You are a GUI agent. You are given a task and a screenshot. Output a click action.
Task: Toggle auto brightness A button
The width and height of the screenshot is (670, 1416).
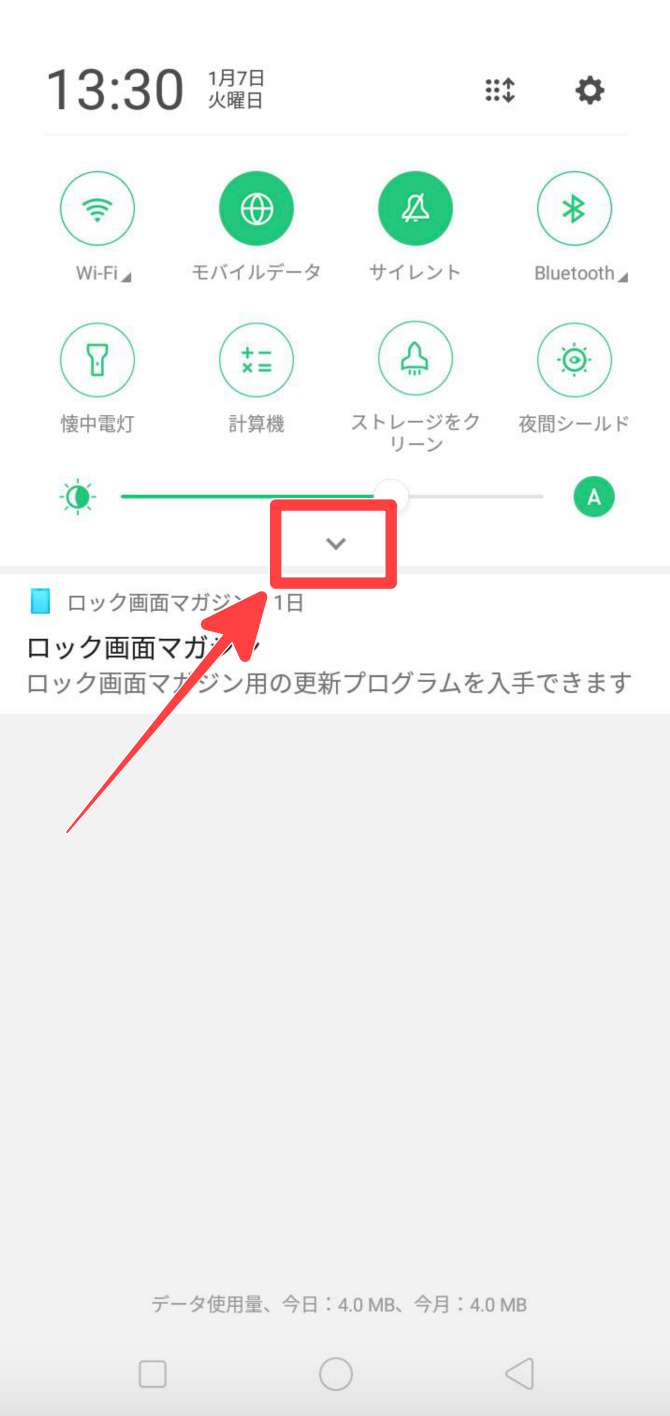tap(594, 497)
